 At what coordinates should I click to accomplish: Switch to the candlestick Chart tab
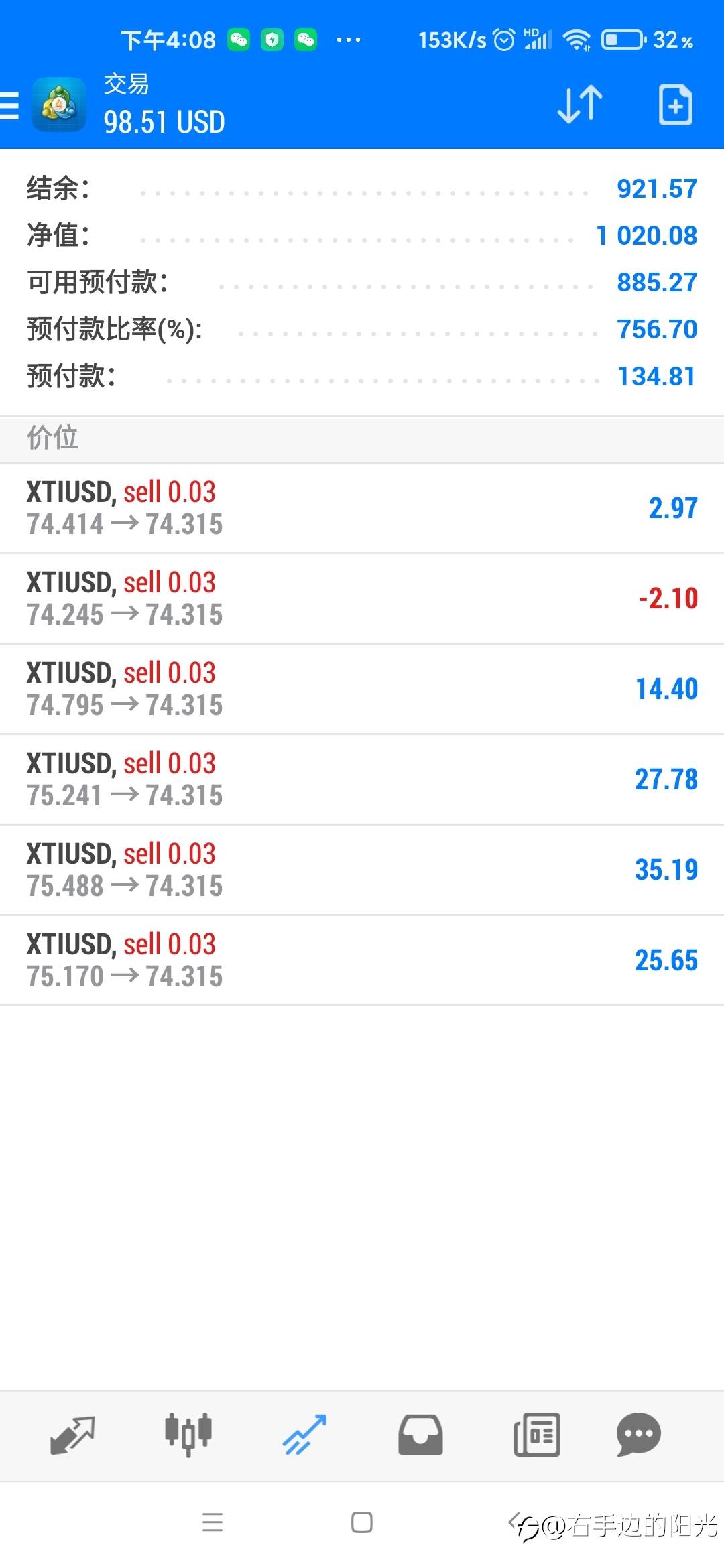(188, 1435)
